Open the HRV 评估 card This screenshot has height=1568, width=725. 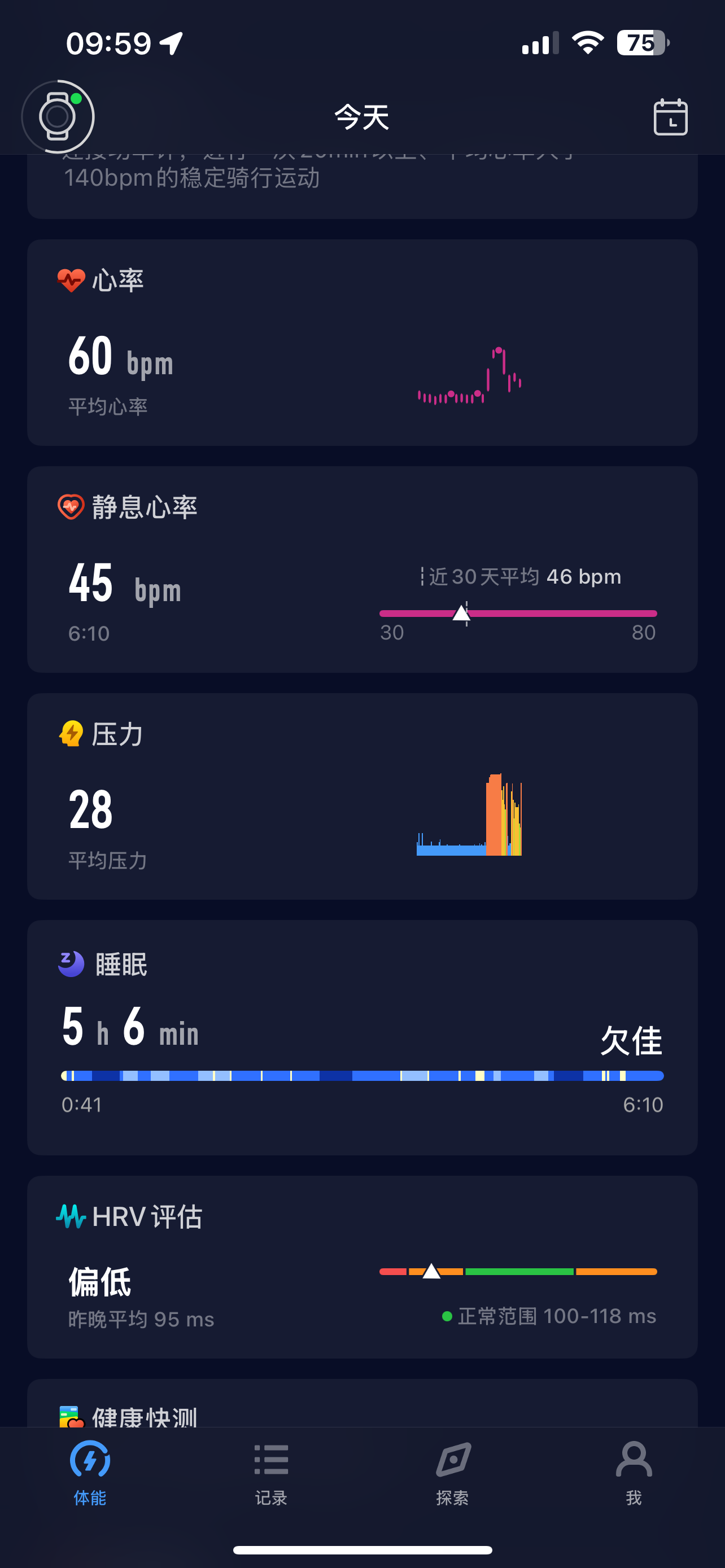click(362, 1267)
